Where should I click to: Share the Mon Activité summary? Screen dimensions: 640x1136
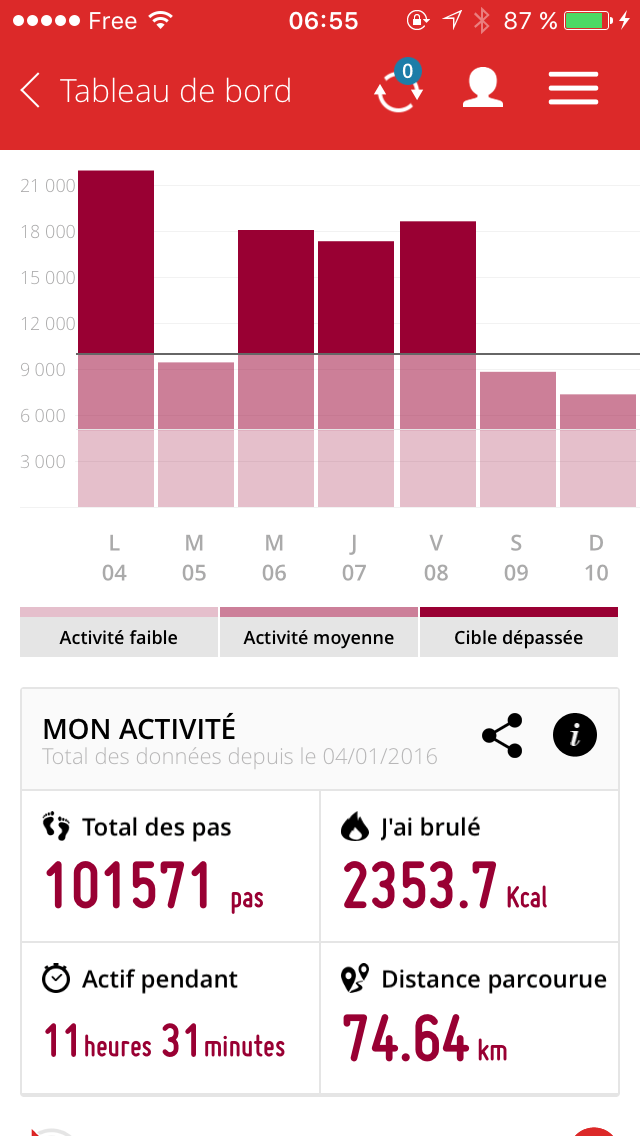[502, 736]
